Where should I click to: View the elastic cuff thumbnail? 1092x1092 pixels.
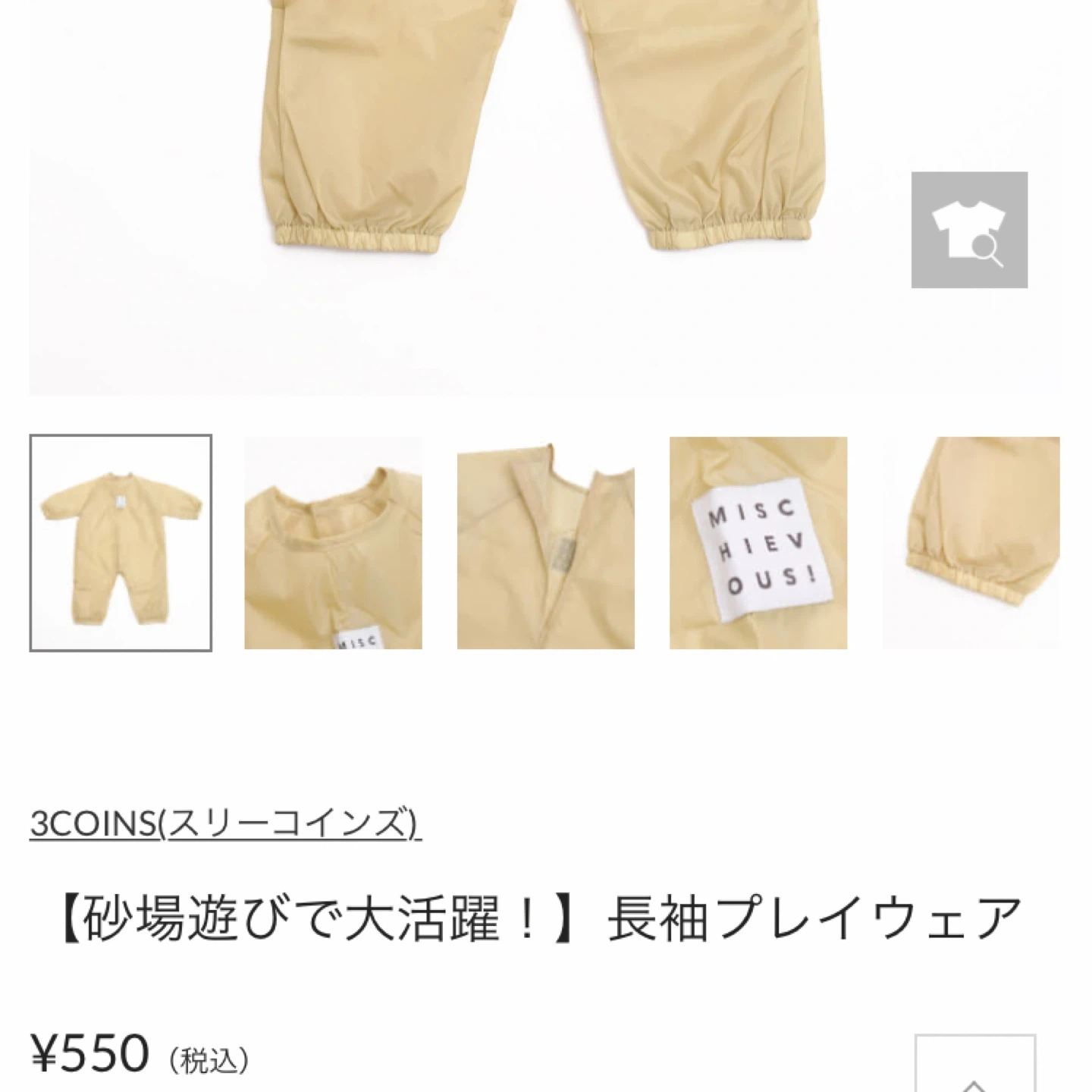(x=971, y=543)
